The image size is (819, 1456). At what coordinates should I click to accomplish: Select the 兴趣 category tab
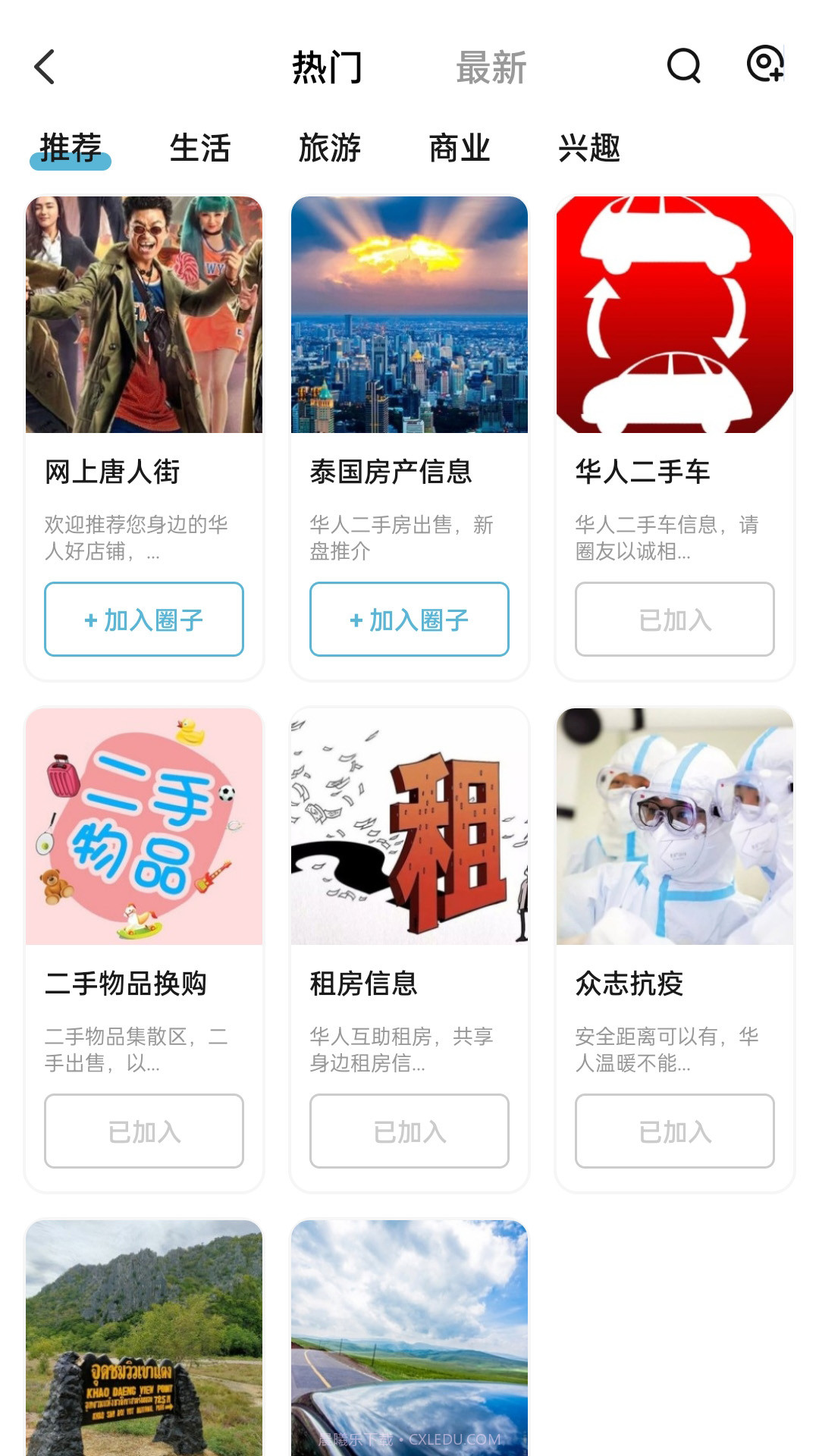click(x=588, y=149)
